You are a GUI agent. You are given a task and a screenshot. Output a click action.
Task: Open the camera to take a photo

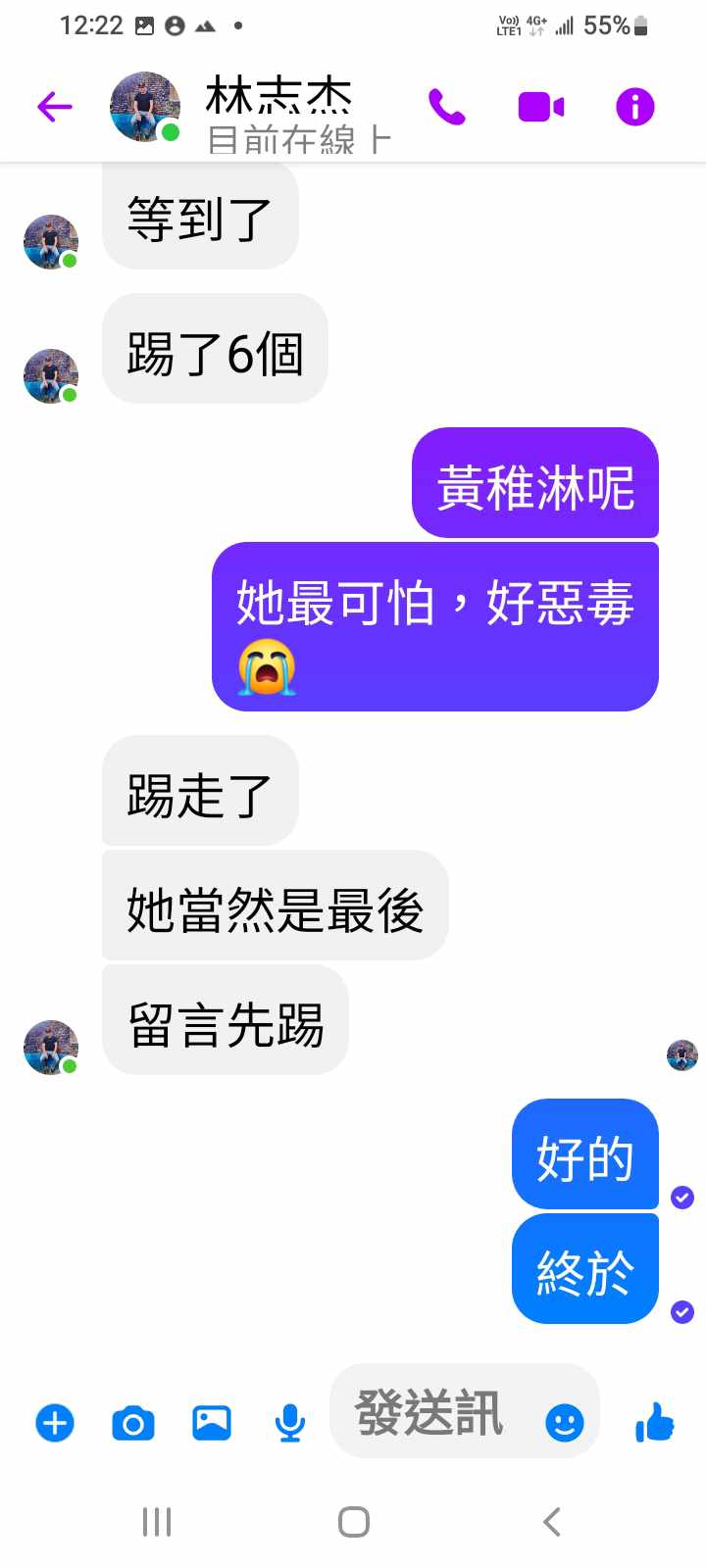(133, 1422)
